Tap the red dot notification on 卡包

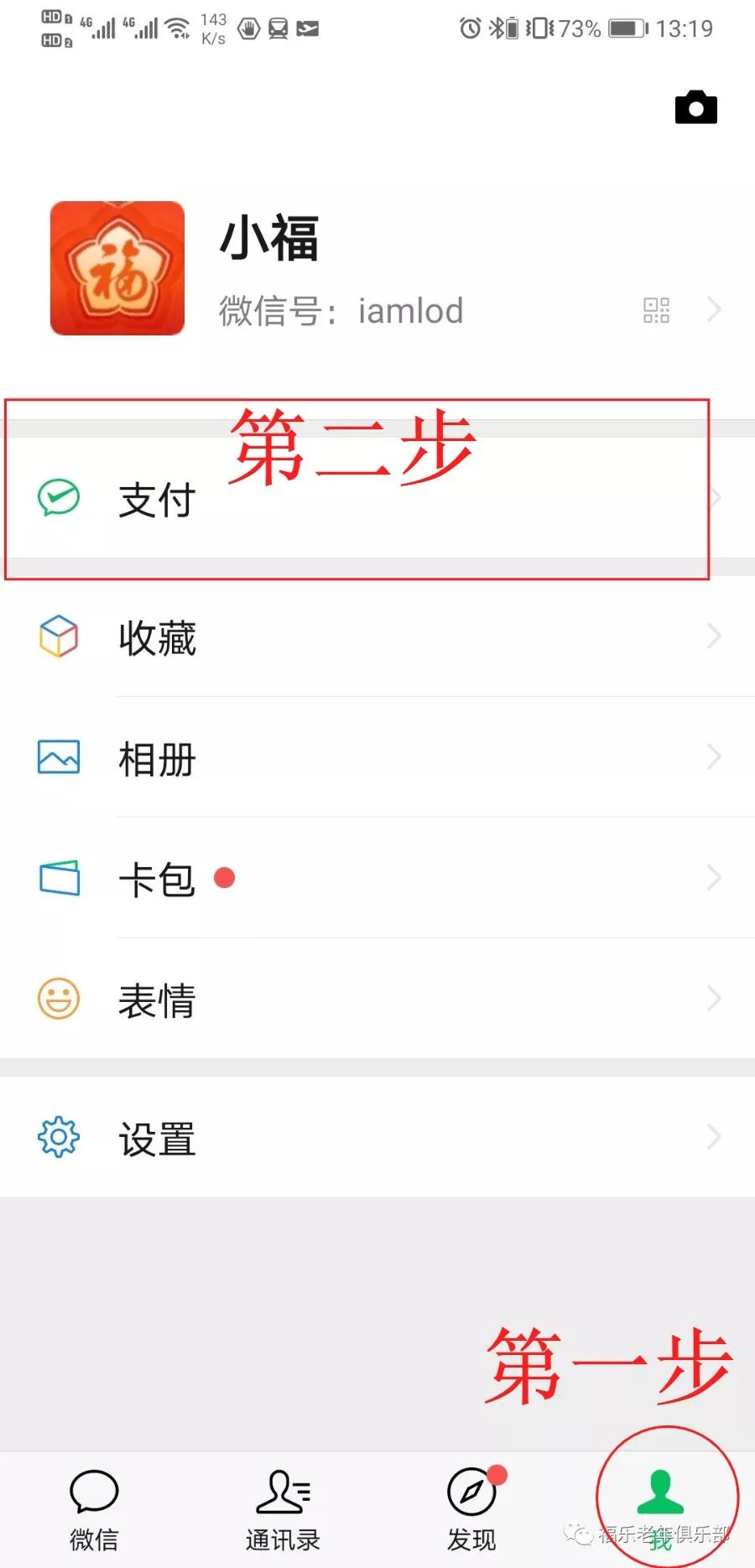[x=222, y=877]
